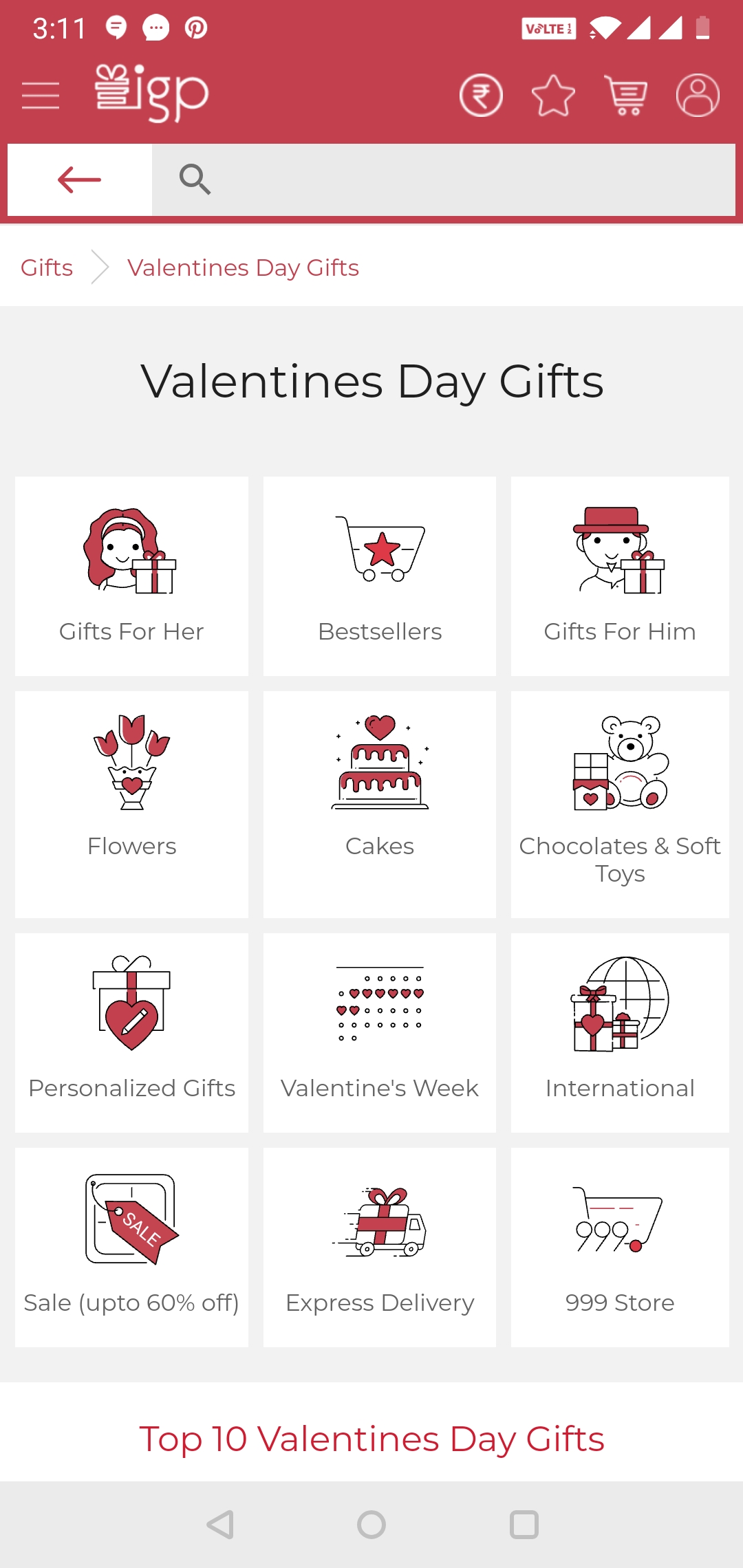Open the 999 Store tile

[x=620, y=1247]
